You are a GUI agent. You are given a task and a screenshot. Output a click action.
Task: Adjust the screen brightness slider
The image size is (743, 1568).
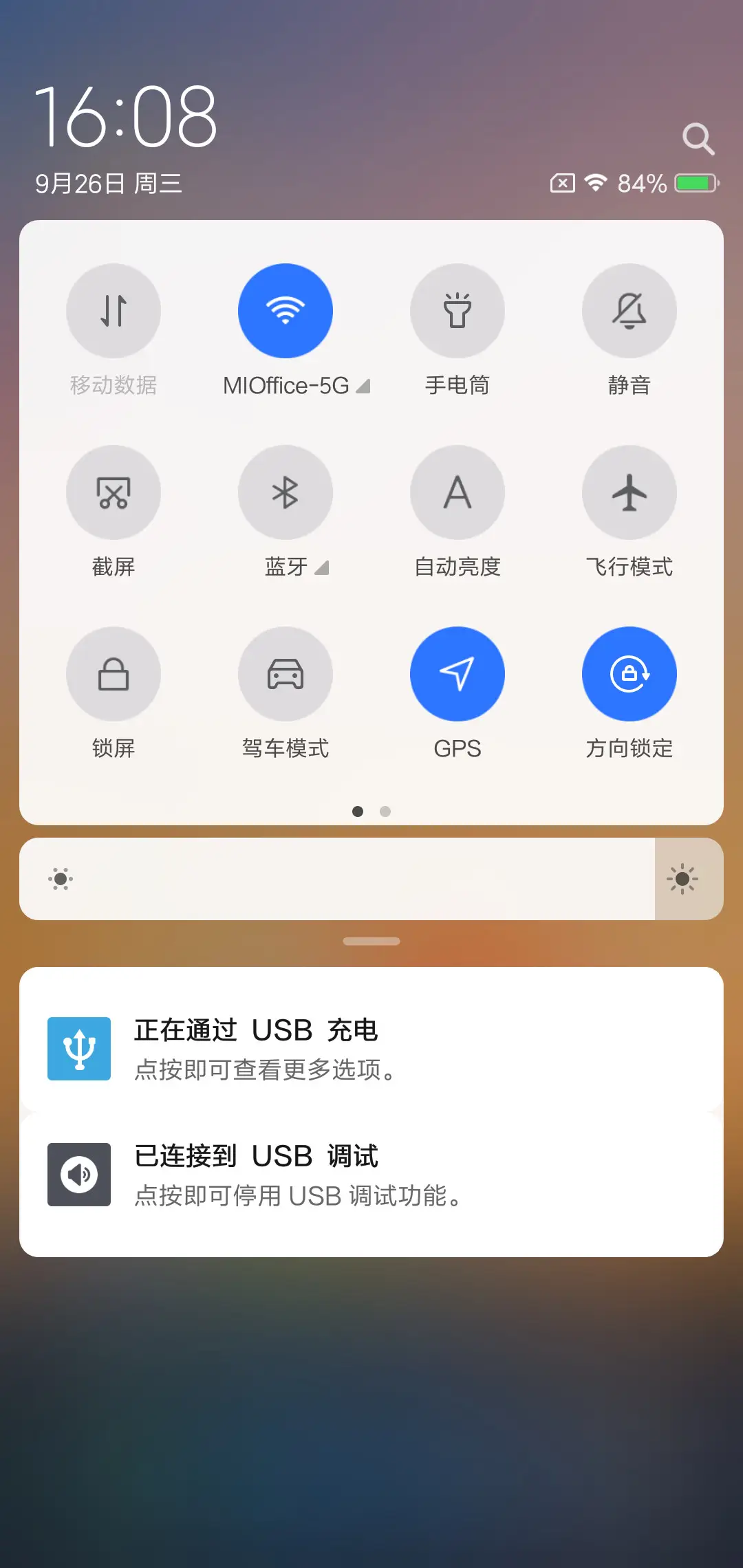click(x=371, y=879)
